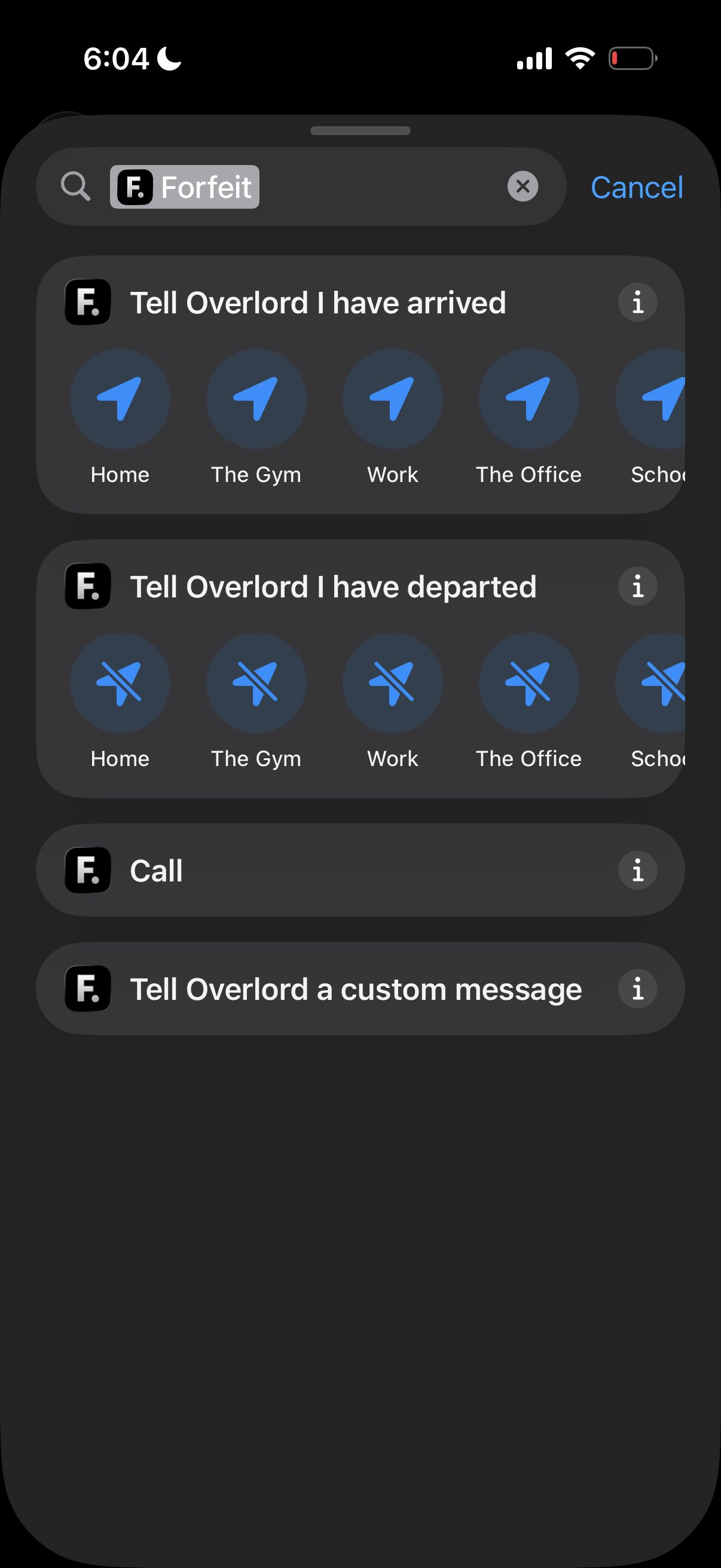Select the Home departure icon
This screenshot has width=721, height=1568.
120,683
